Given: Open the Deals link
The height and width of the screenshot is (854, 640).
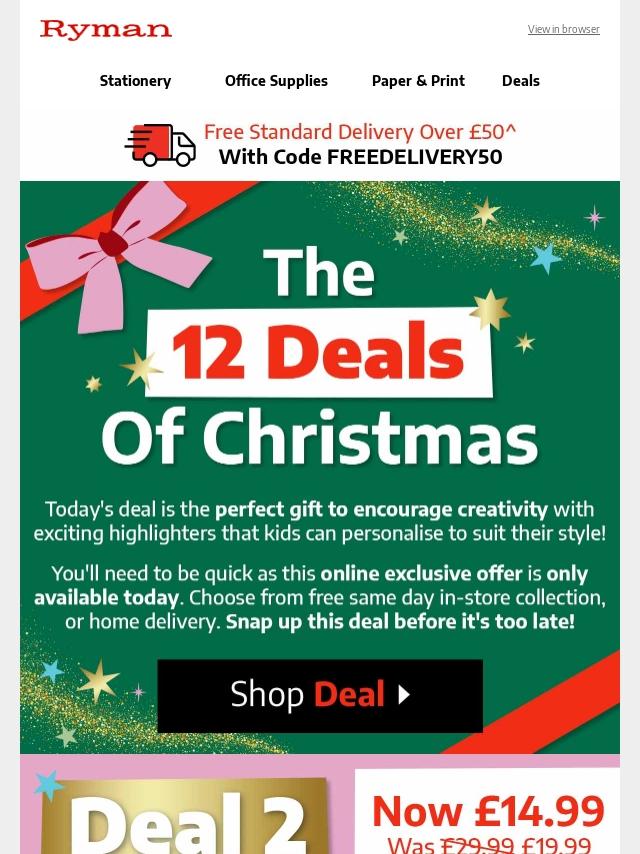Looking at the screenshot, I should (x=520, y=81).
